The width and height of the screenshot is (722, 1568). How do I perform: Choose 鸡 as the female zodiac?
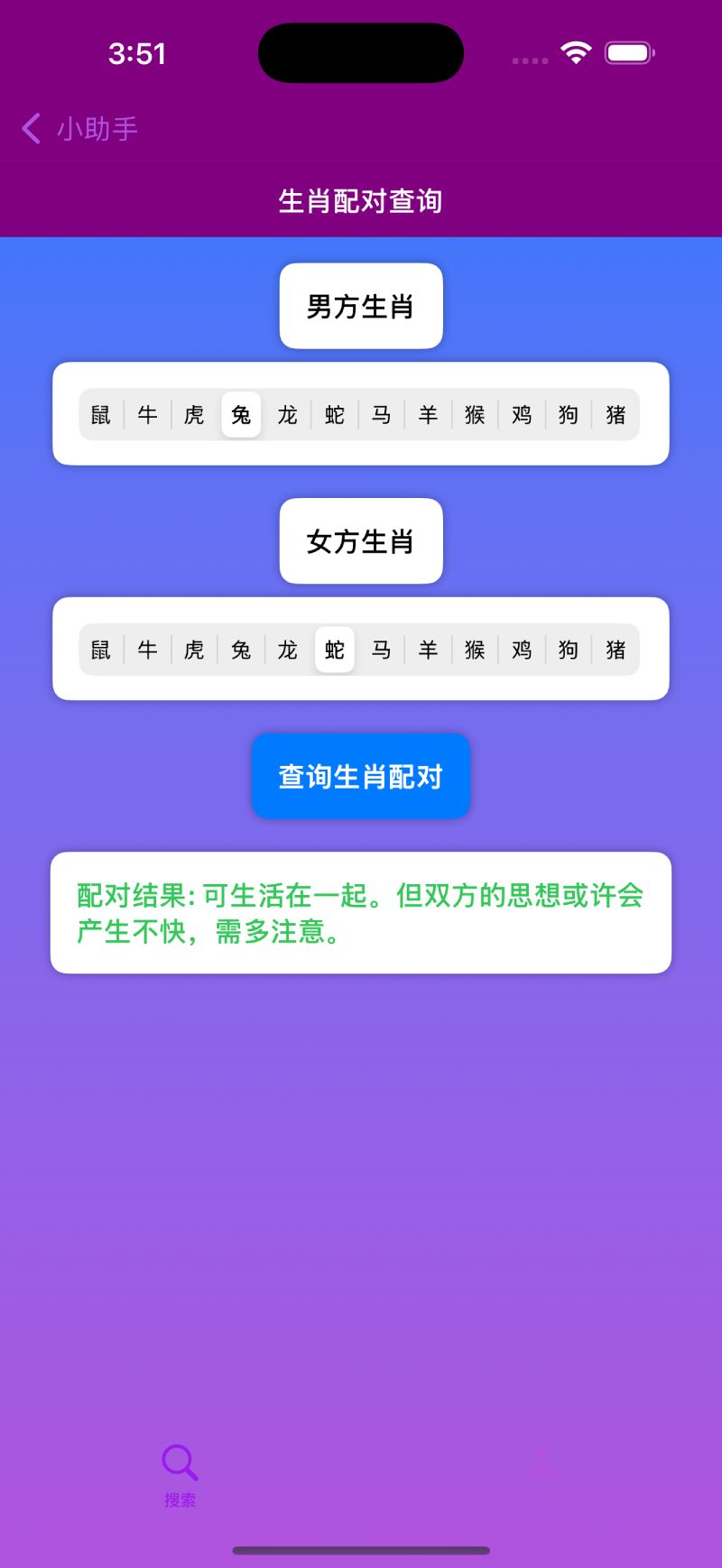tap(522, 650)
